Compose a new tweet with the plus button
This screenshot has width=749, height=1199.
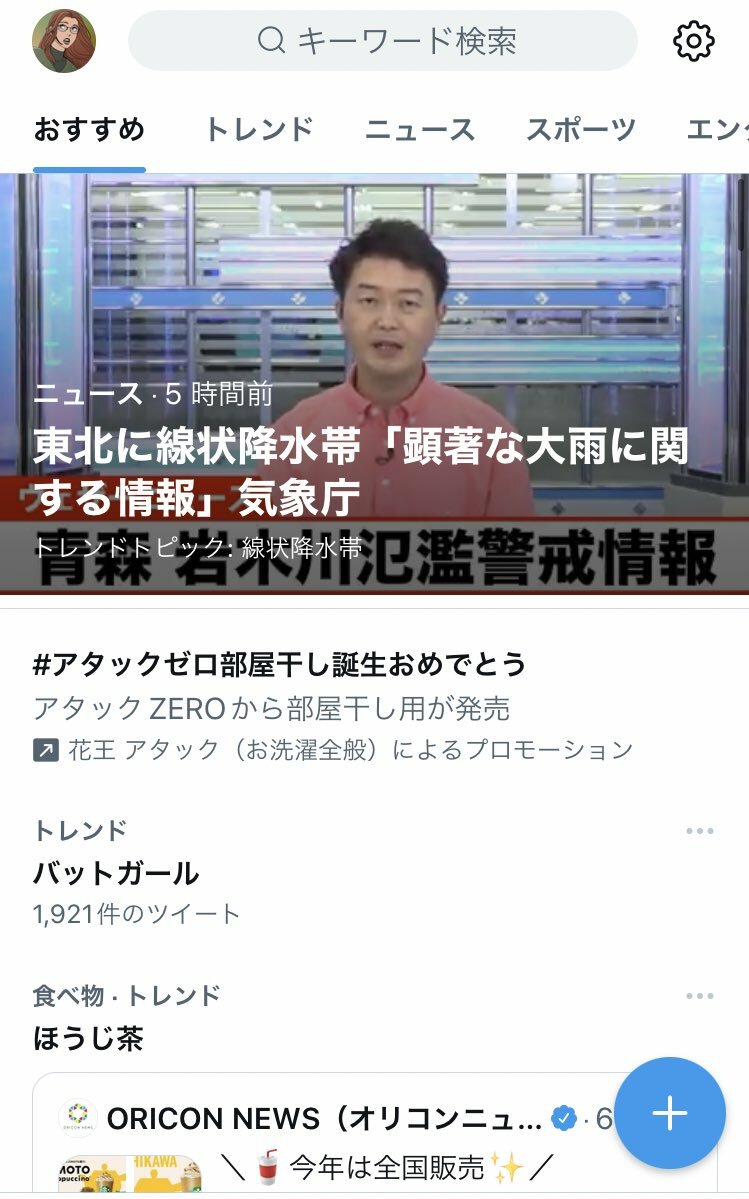tap(669, 1113)
